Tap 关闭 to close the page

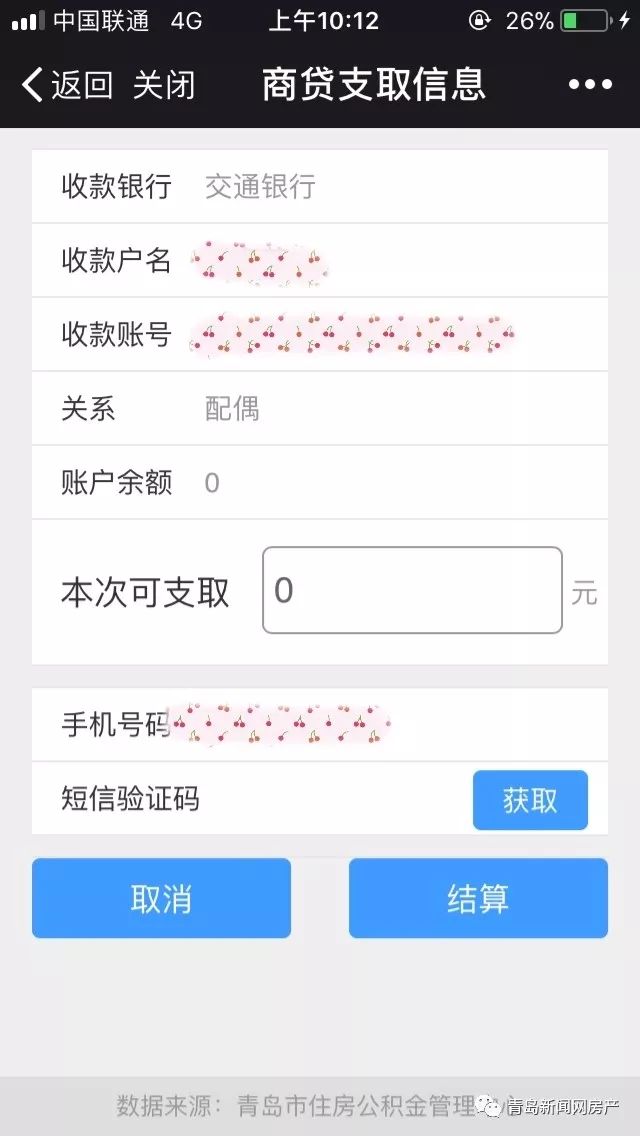(164, 85)
